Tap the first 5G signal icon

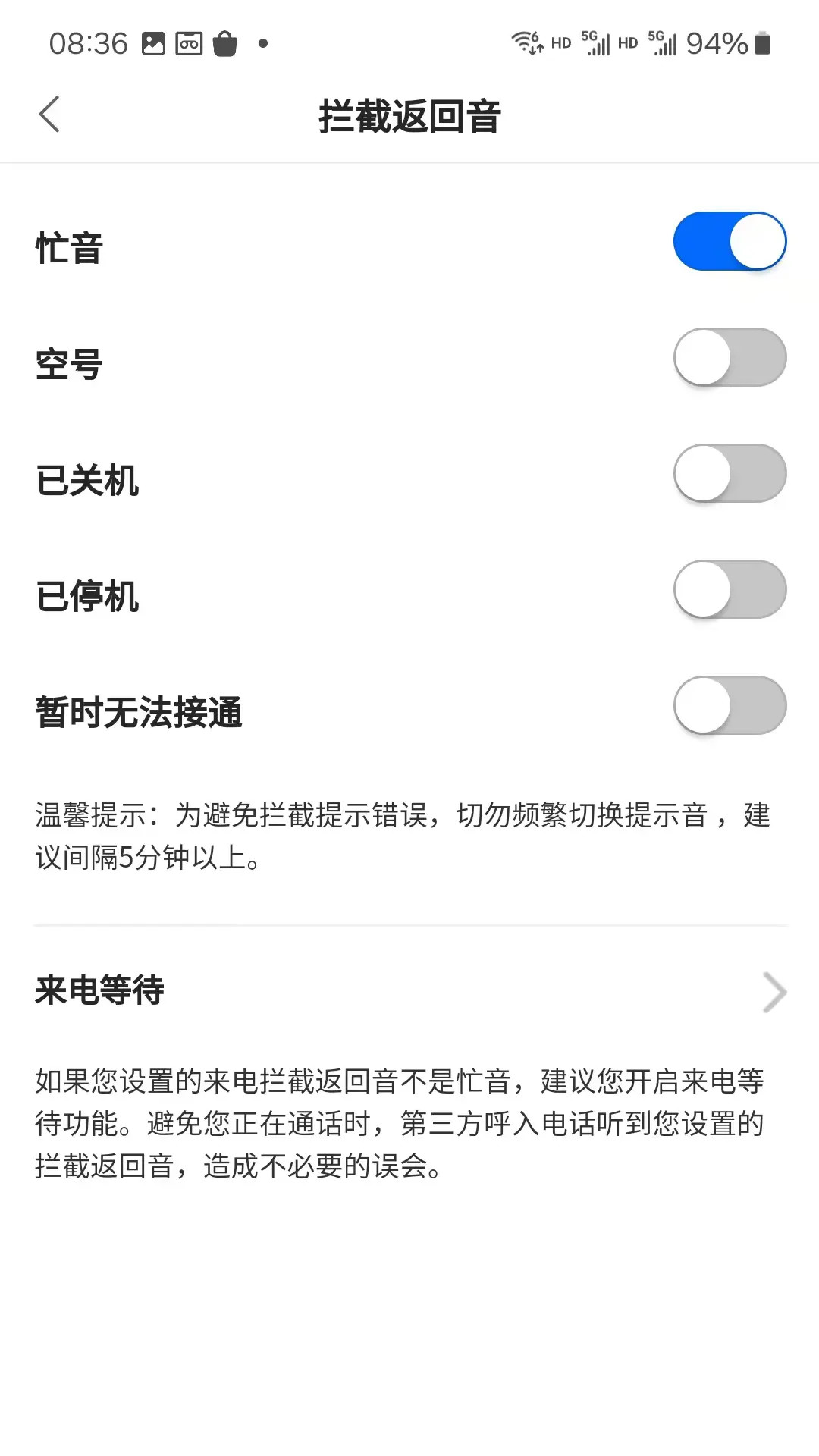[596, 43]
